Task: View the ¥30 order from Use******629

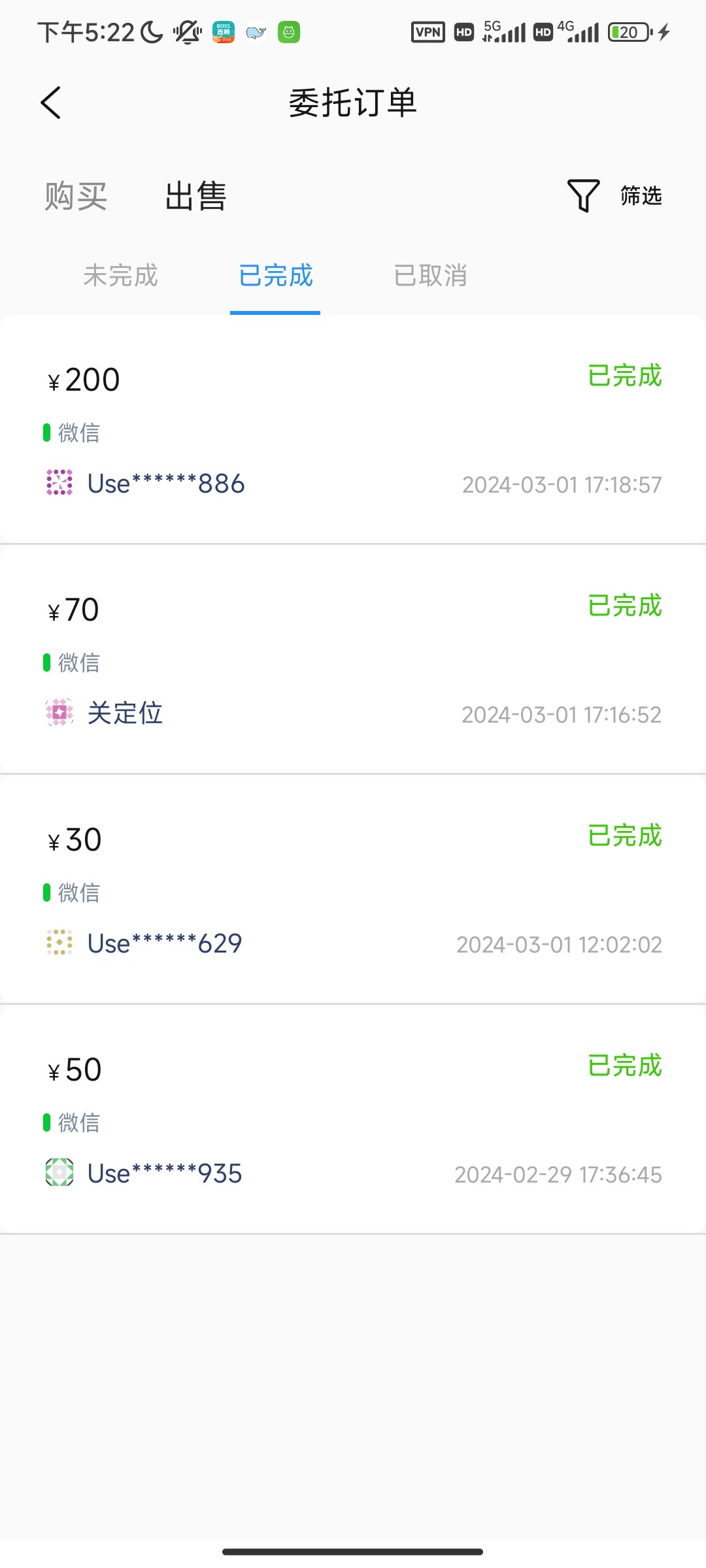Action: [x=353, y=890]
